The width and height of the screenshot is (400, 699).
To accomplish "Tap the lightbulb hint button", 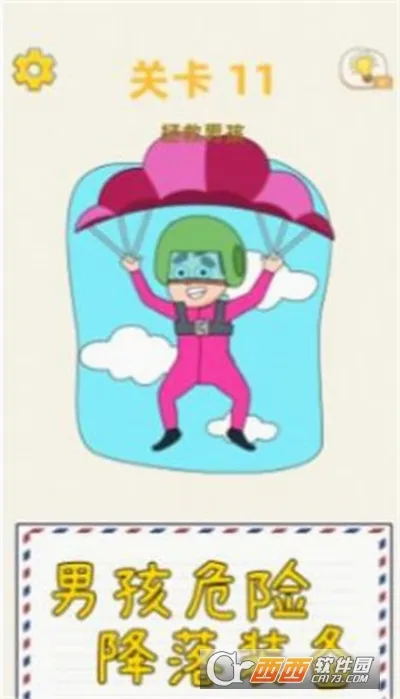I will (x=365, y=70).
